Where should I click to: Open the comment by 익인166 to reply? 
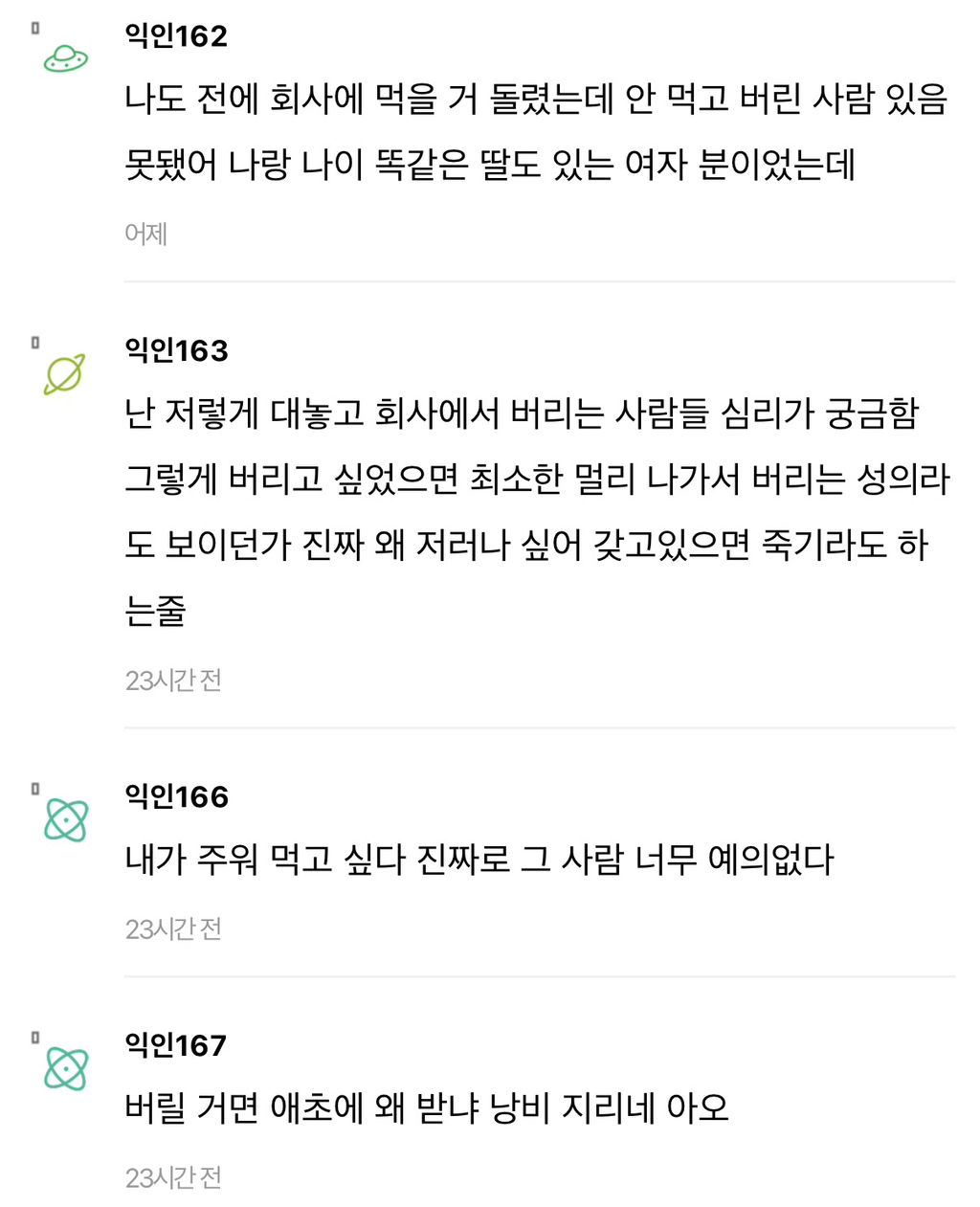click(x=479, y=860)
